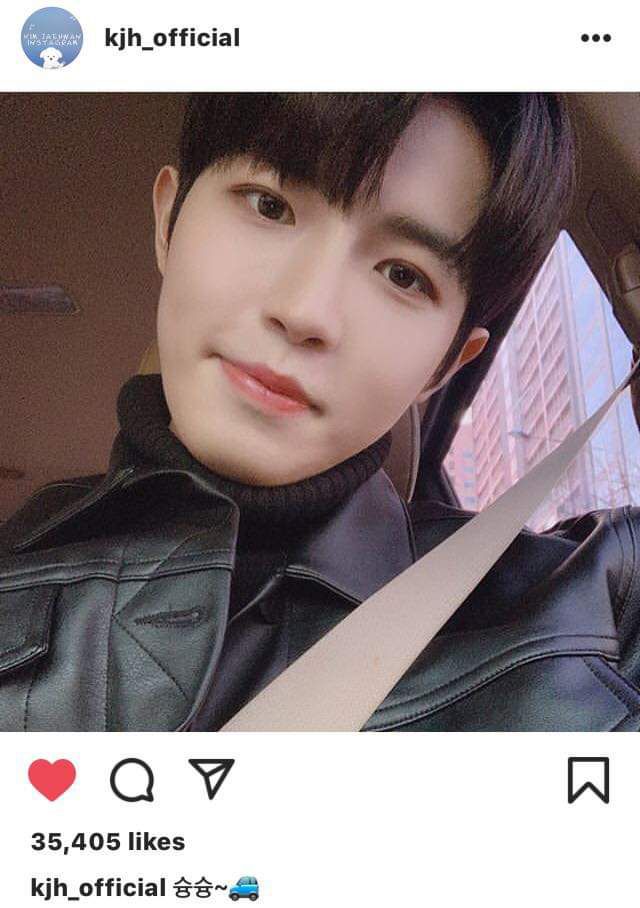This screenshot has height=908, width=640.
Task: Open the post's three-dot options menu
Action: tap(595, 38)
